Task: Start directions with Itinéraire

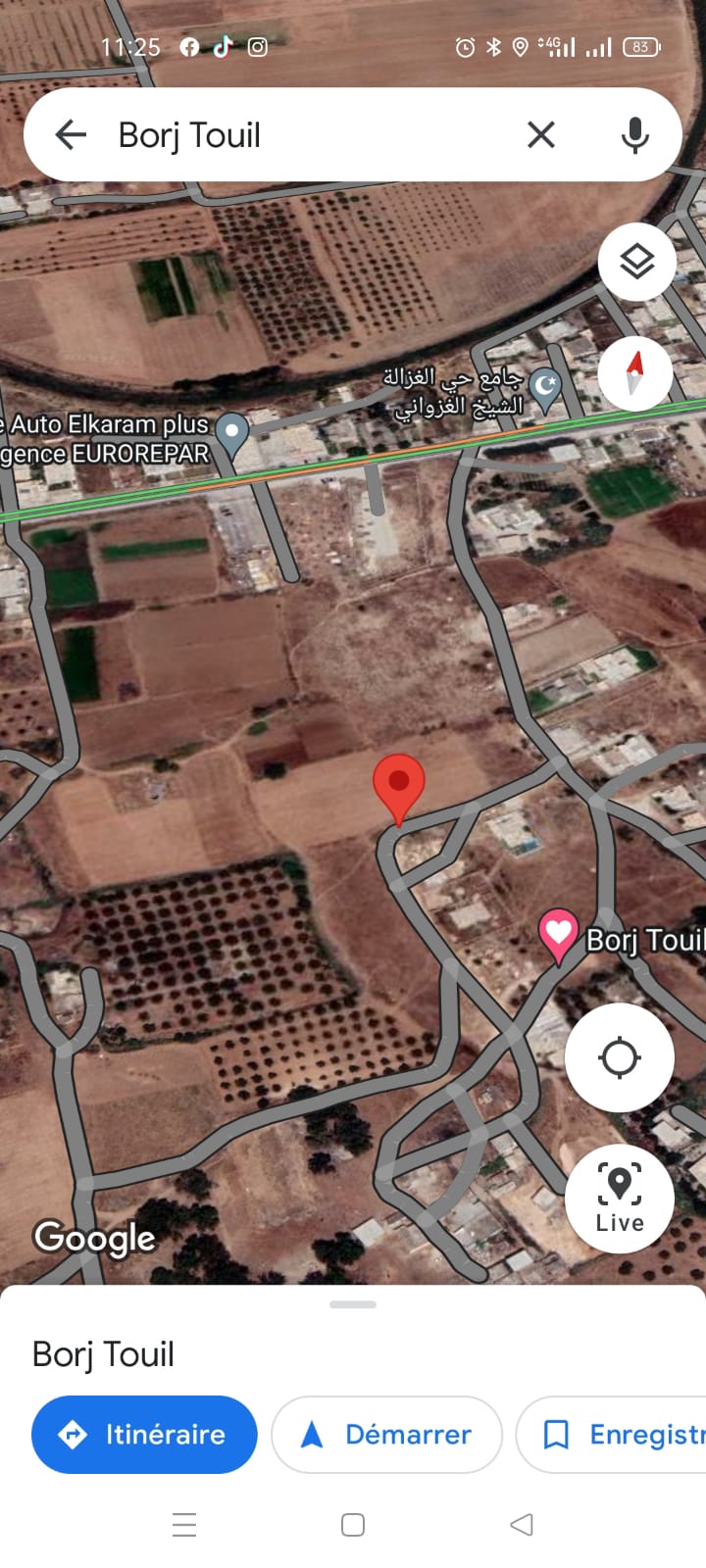Action: (x=143, y=1434)
